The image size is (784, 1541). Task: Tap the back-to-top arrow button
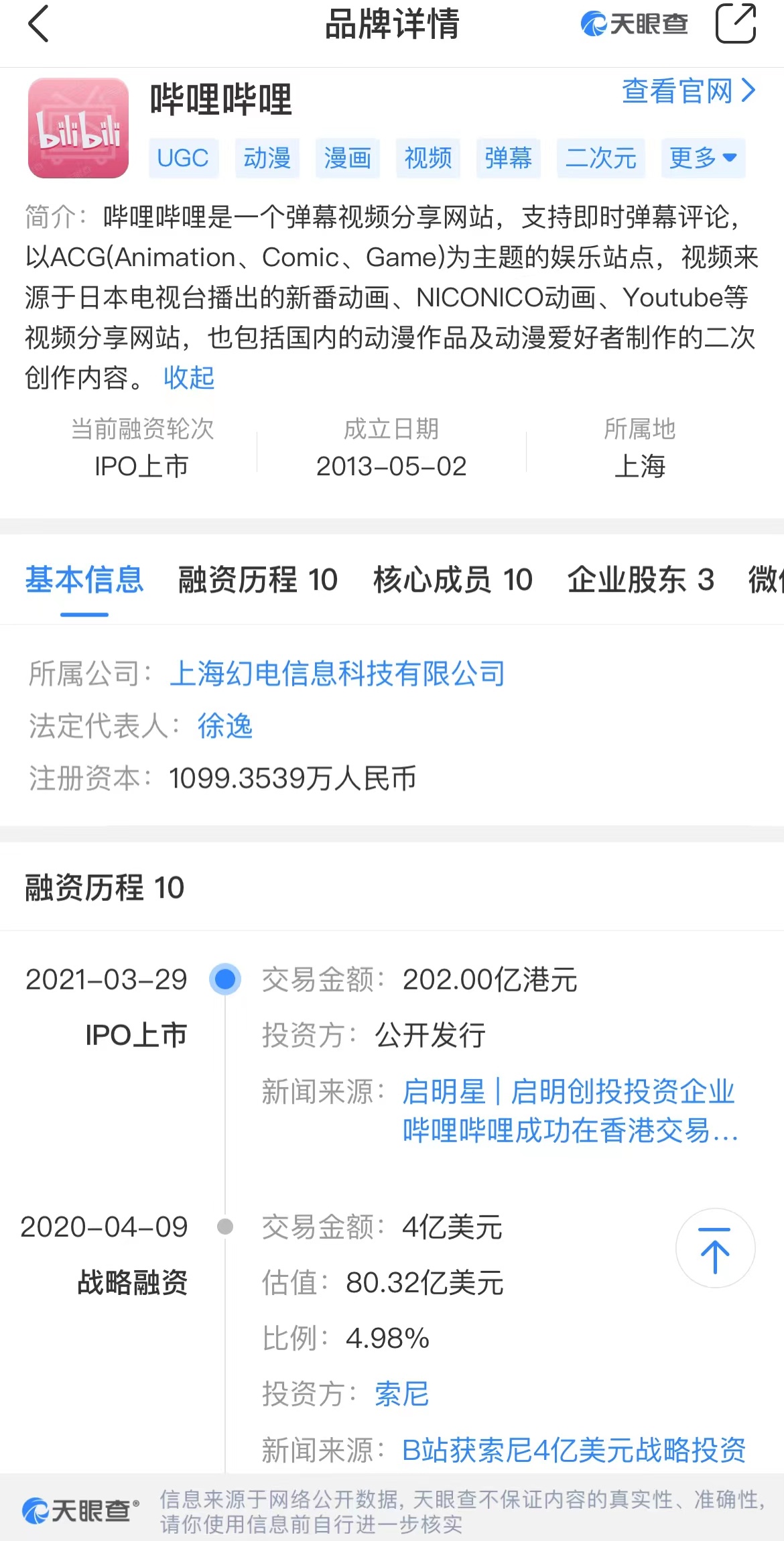click(715, 1248)
